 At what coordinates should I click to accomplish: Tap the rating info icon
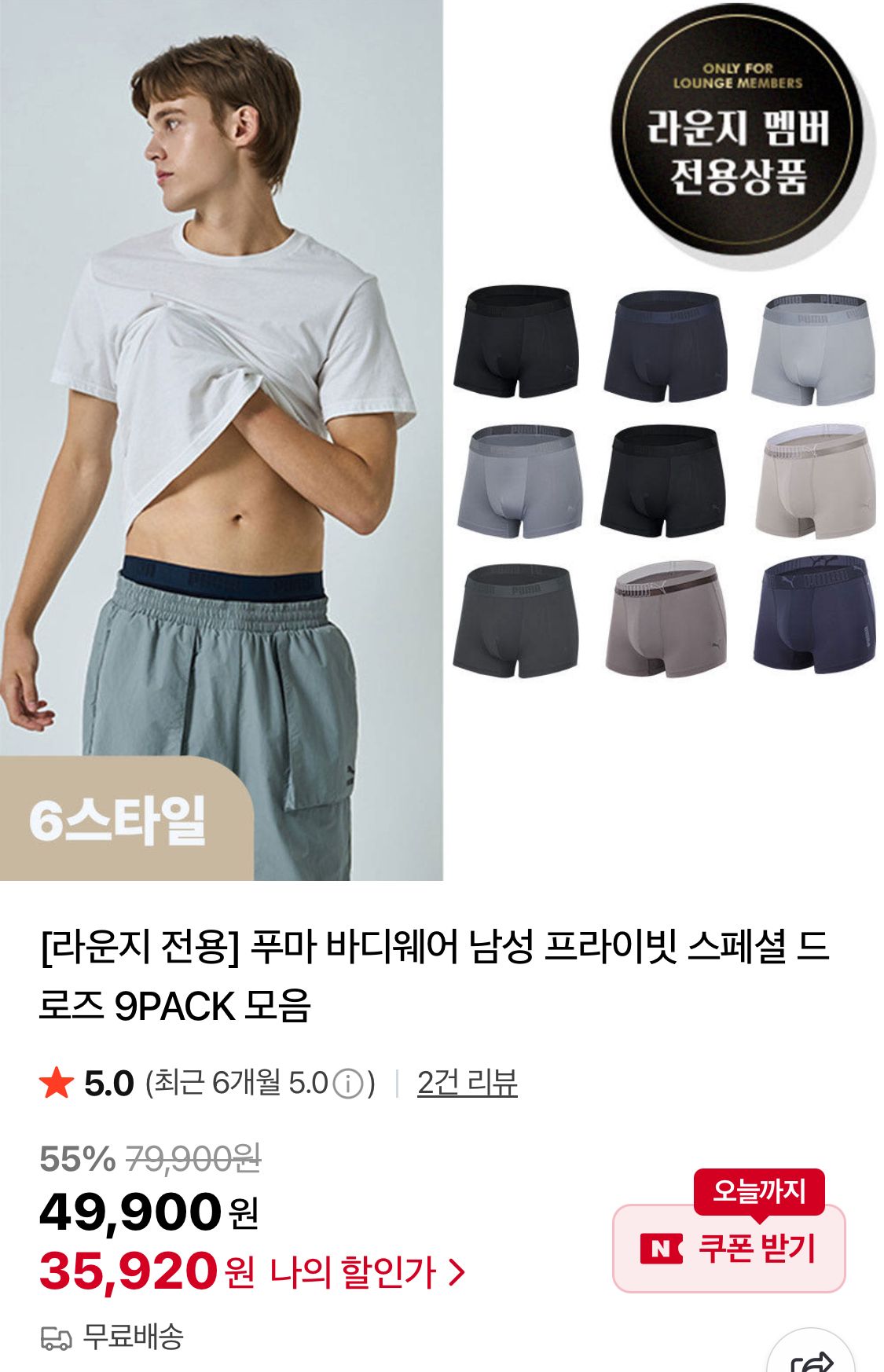[348, 1084]
